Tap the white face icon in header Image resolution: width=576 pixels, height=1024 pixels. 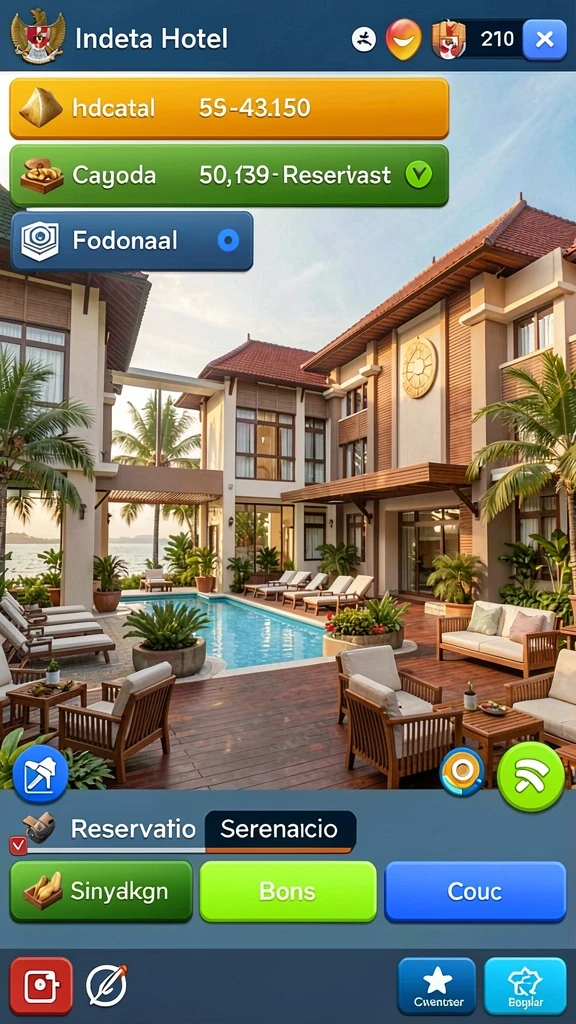(x=364, y=39)
